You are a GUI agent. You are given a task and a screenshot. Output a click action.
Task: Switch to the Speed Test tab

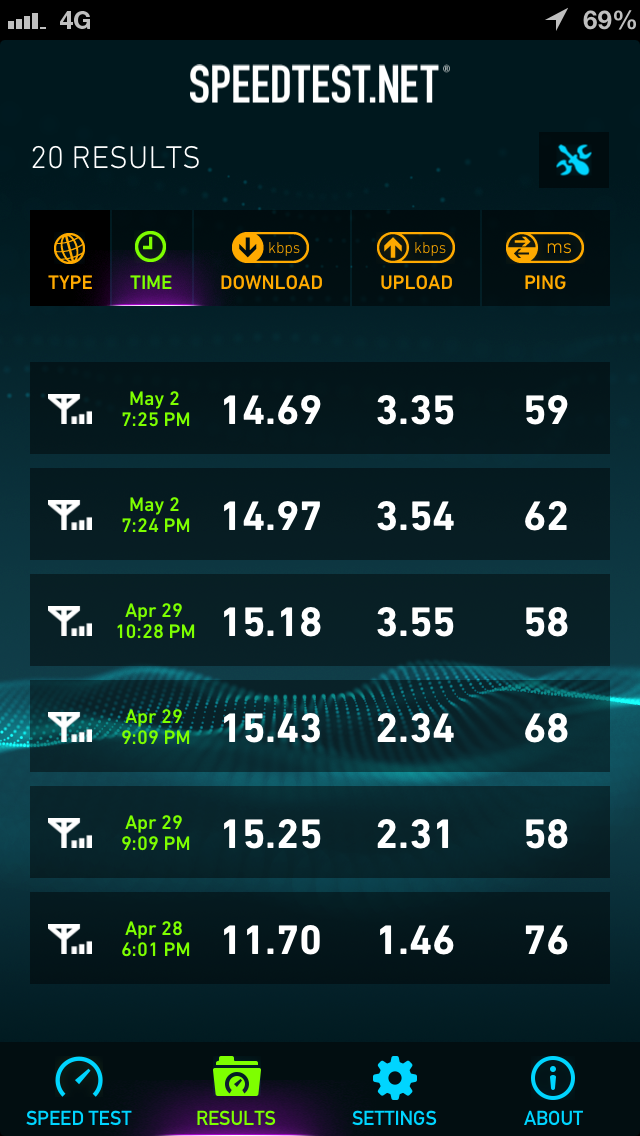[x=79, y=1090]
